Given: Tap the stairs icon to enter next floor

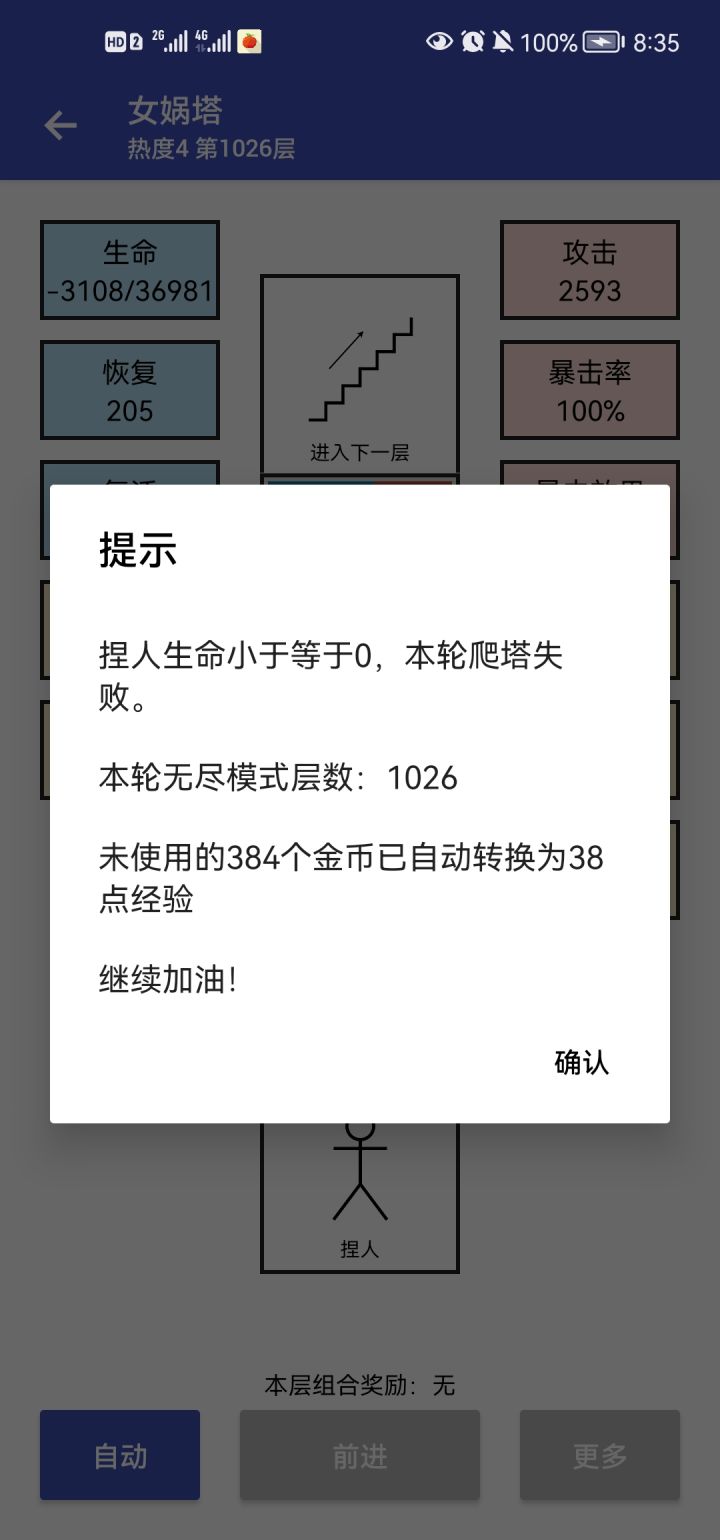Looking at the screenshot, I should point(358,370).
